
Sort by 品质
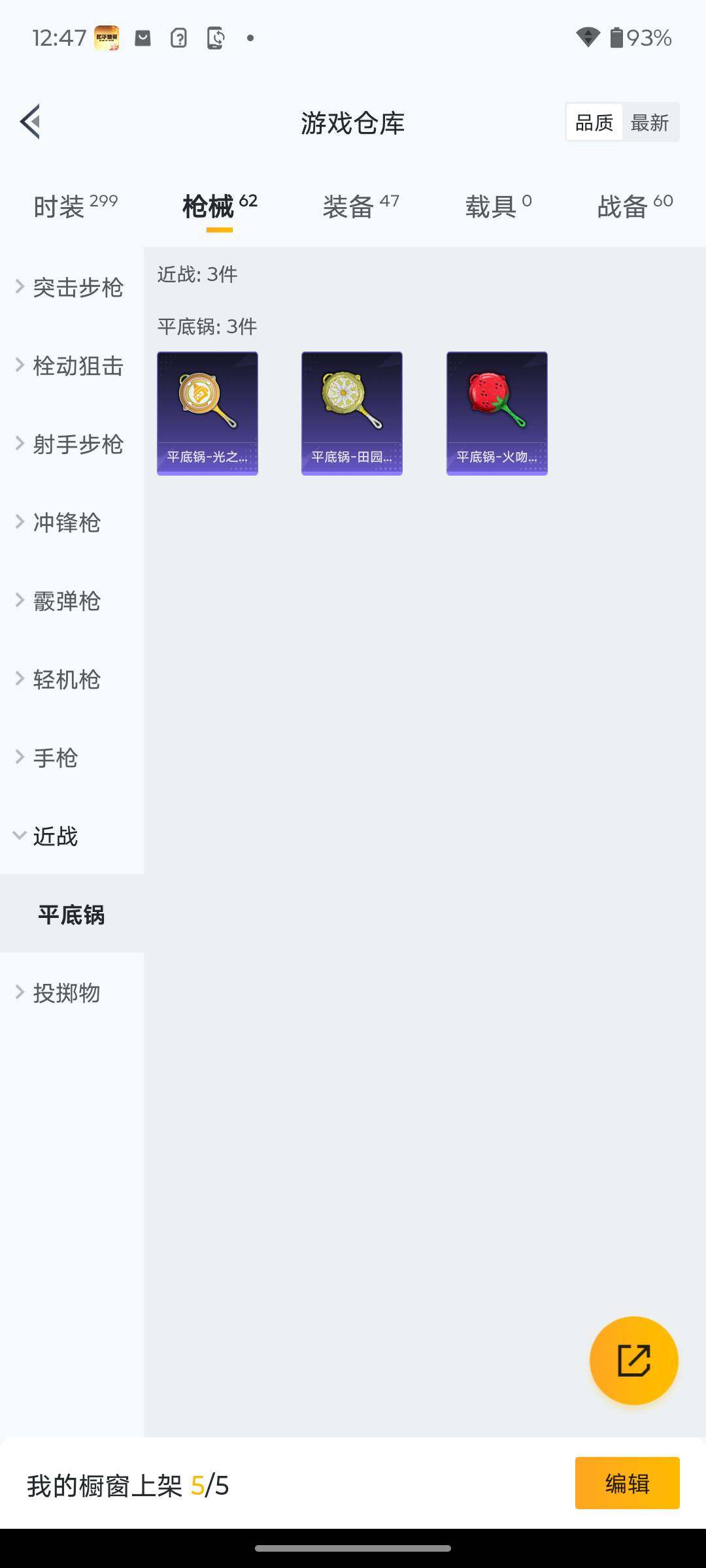point(594,122)
